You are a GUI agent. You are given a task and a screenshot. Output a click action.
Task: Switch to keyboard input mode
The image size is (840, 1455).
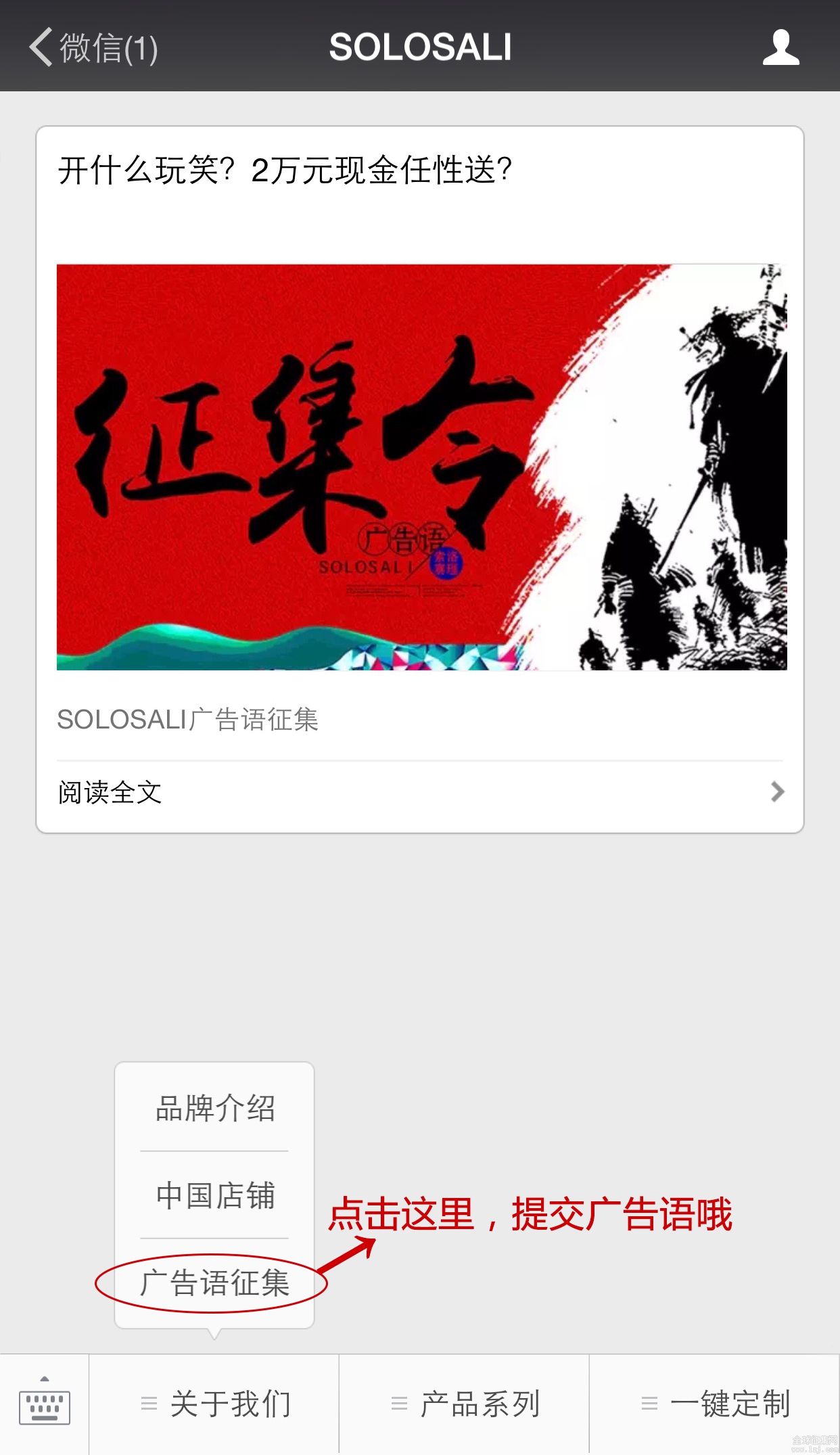click(45, 1404)
